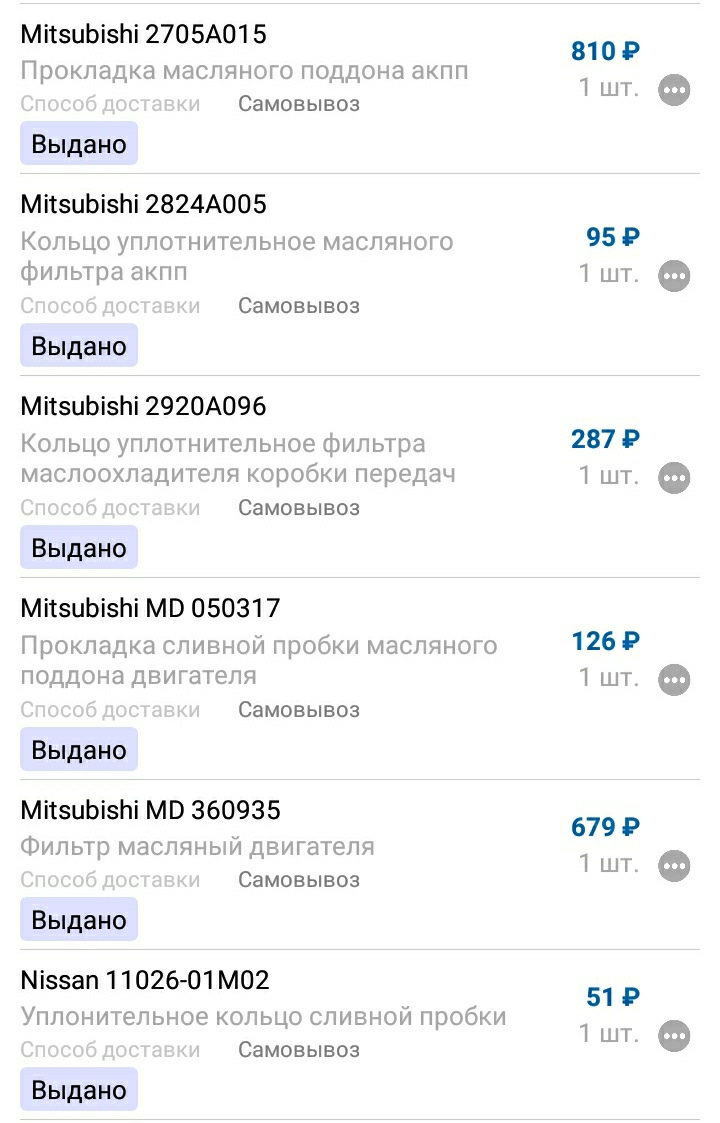720x1123 pixels.
Task: Select the 95 ₽ price
Action: coord(611,237)
